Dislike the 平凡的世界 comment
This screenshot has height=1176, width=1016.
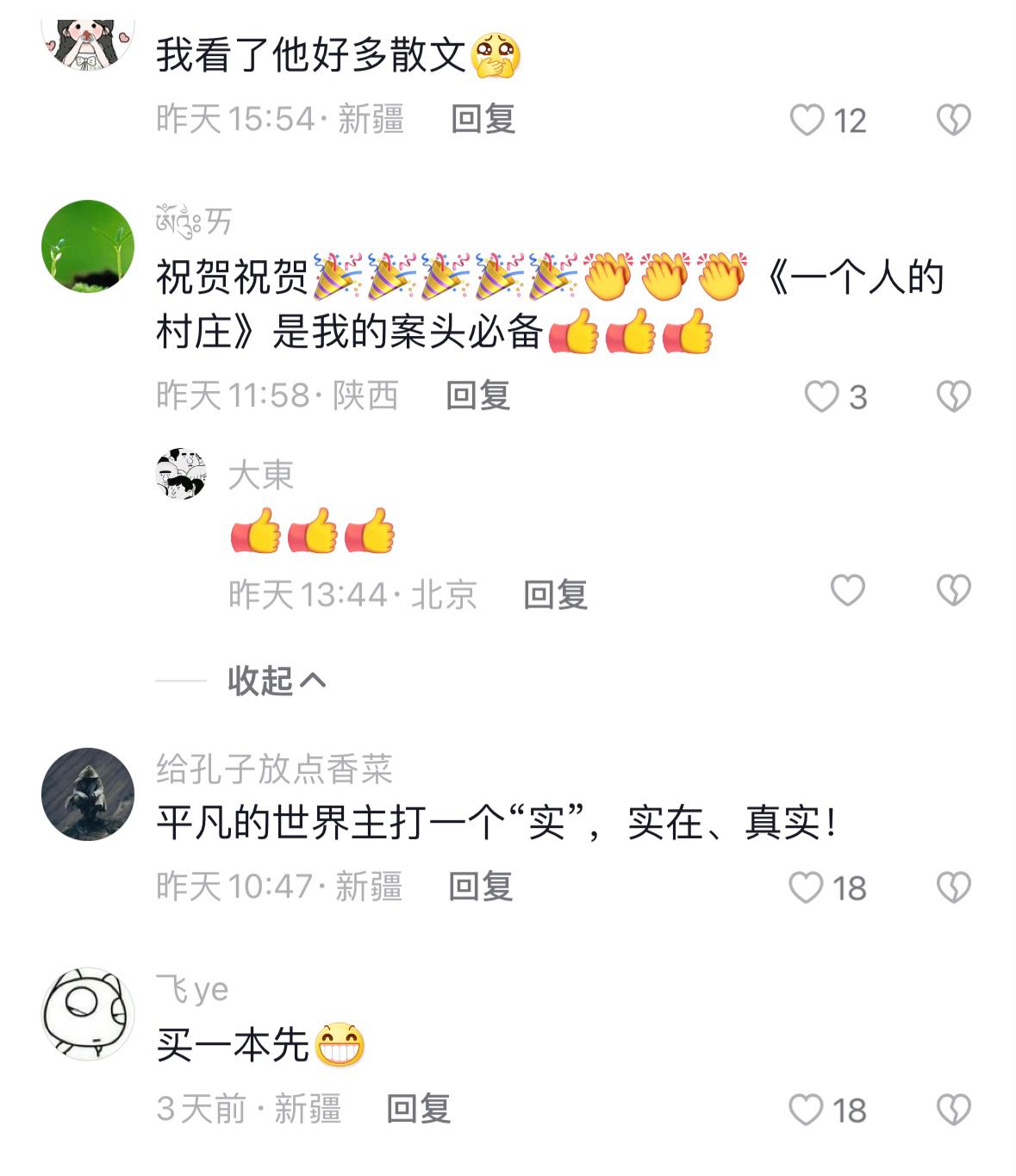coord(953,888)
